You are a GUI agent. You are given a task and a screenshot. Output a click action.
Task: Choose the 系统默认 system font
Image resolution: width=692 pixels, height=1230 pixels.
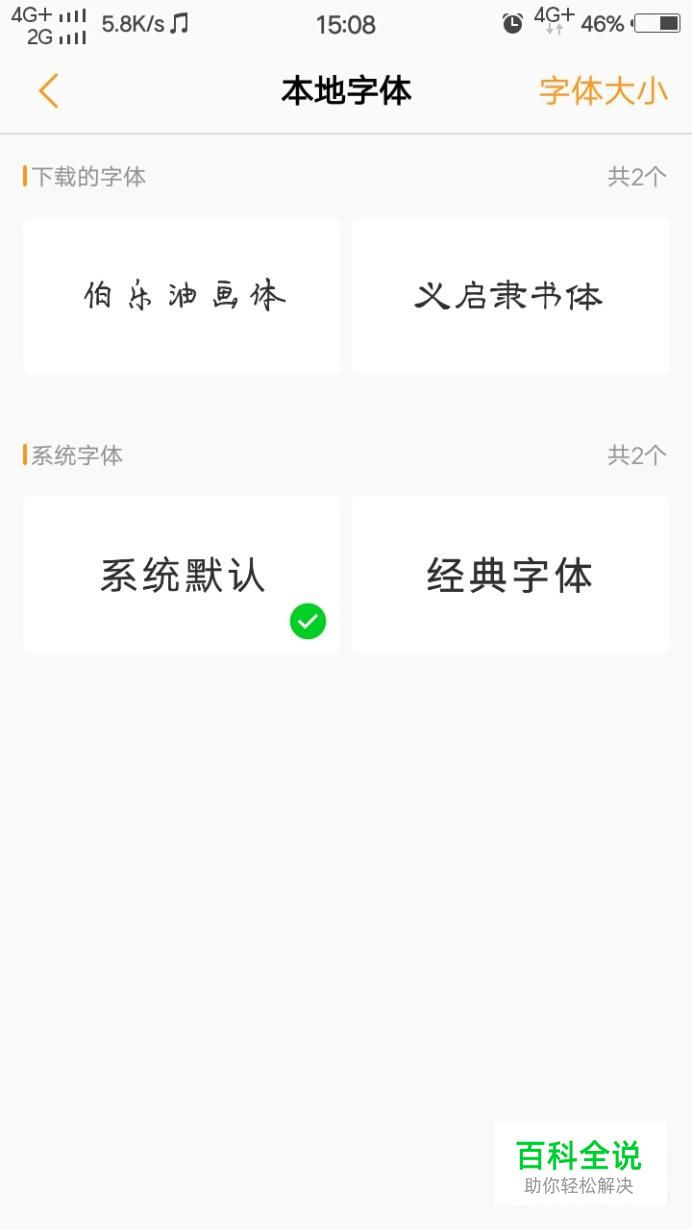[x=182, y=575]
